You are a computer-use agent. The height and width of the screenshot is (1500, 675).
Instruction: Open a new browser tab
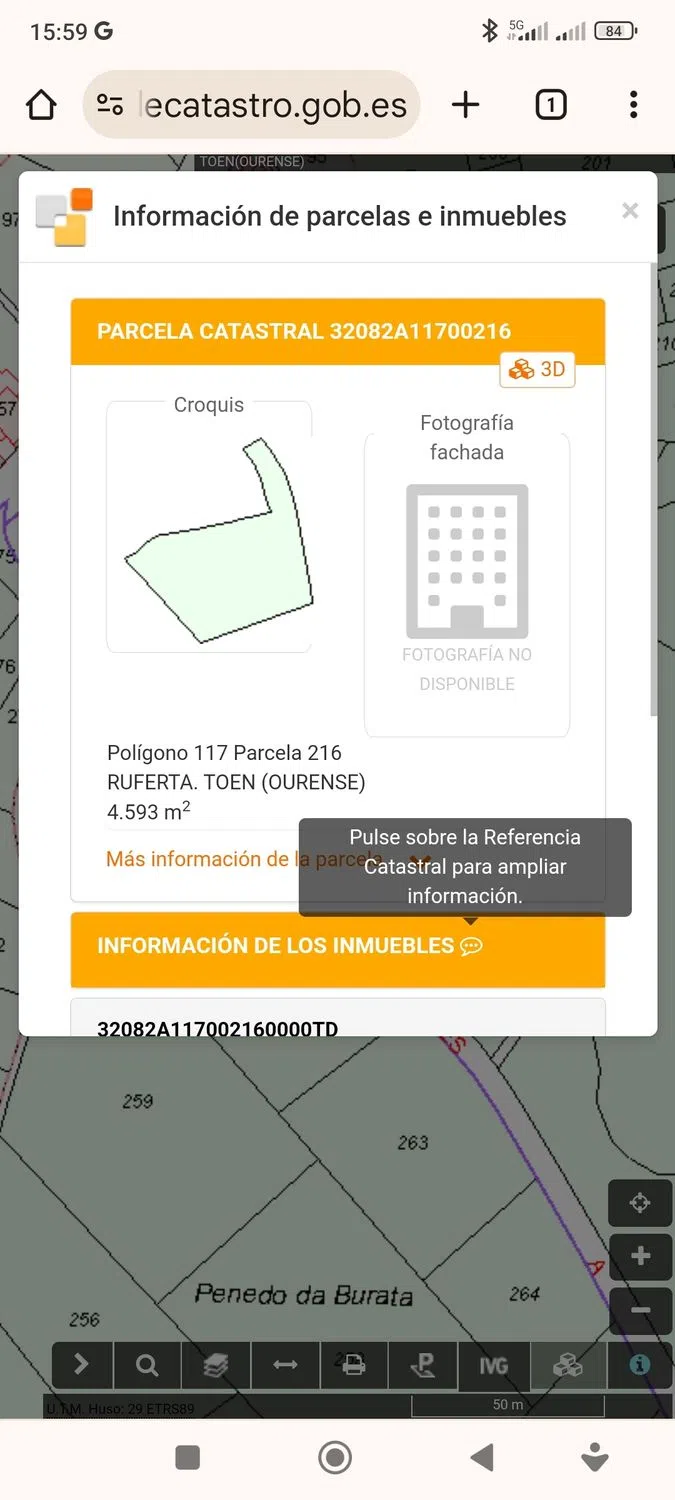466,105
